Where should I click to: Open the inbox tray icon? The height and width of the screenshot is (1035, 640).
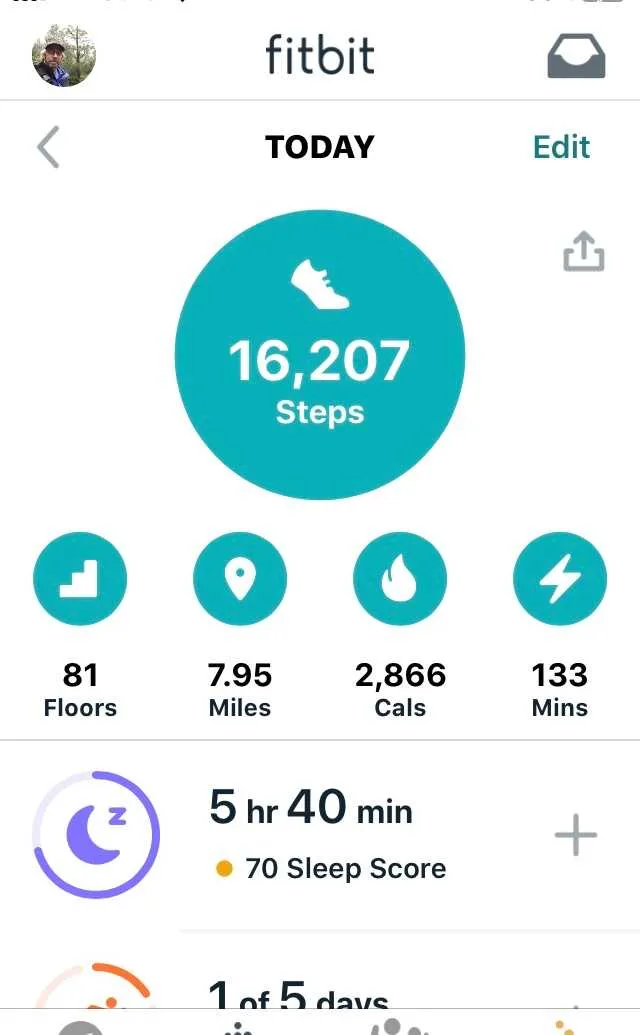pos(576,56)
